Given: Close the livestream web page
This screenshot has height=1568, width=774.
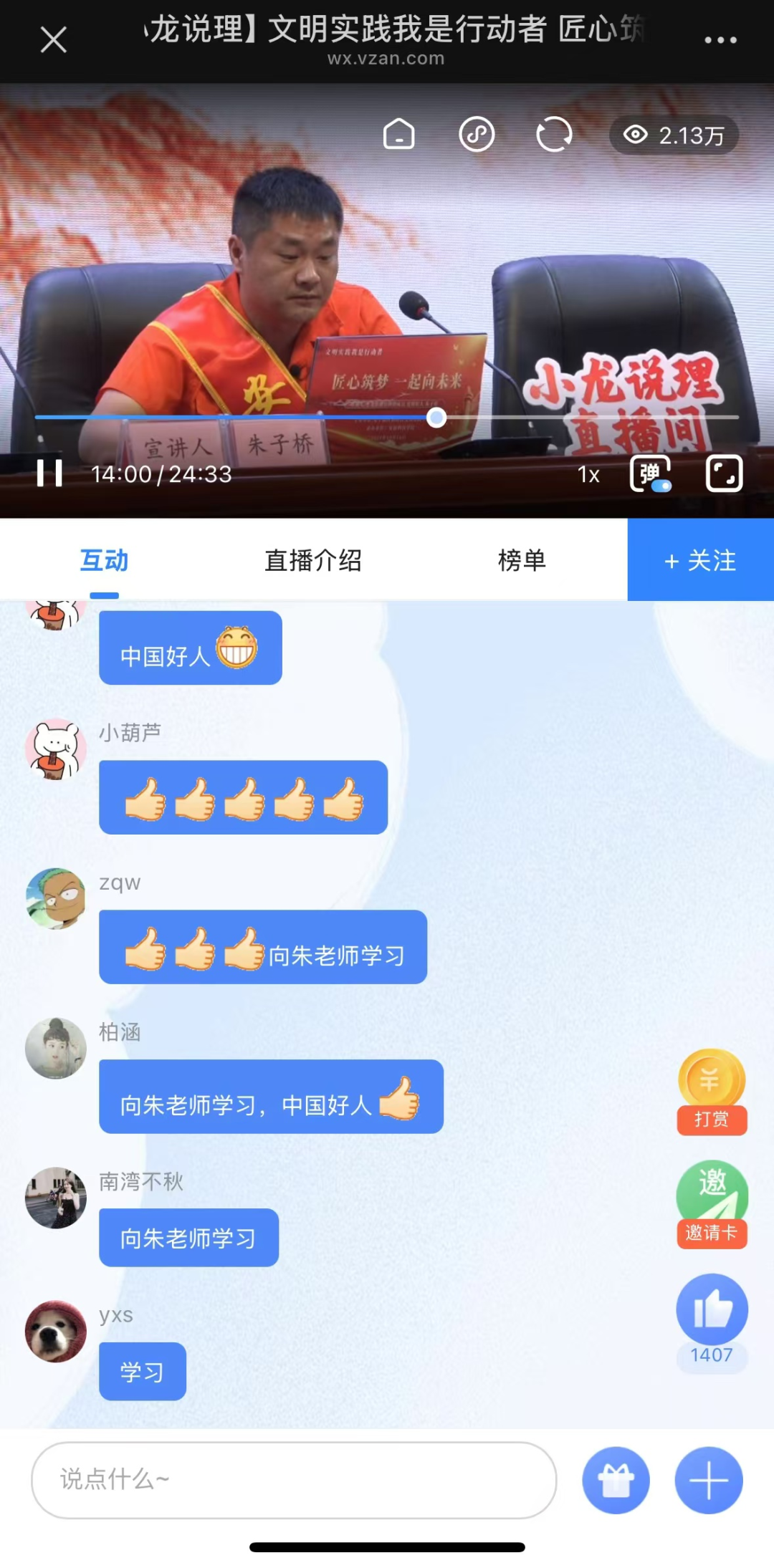Looking at the screenshot, I should click(54, 39).
